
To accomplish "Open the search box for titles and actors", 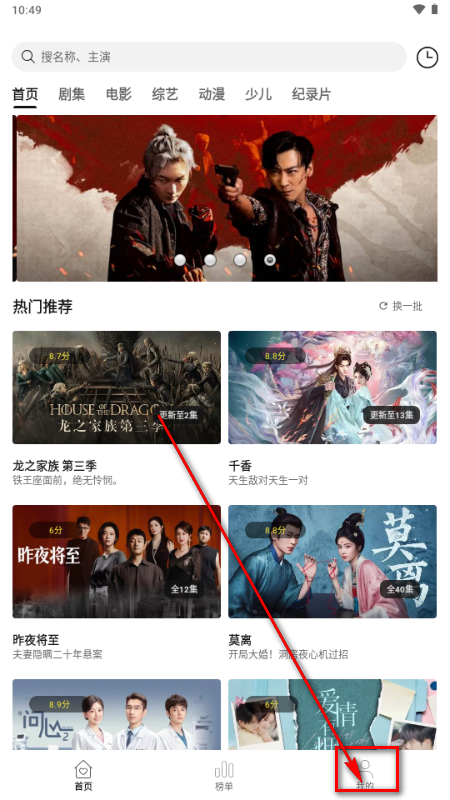I will click(x=209, y=57).
